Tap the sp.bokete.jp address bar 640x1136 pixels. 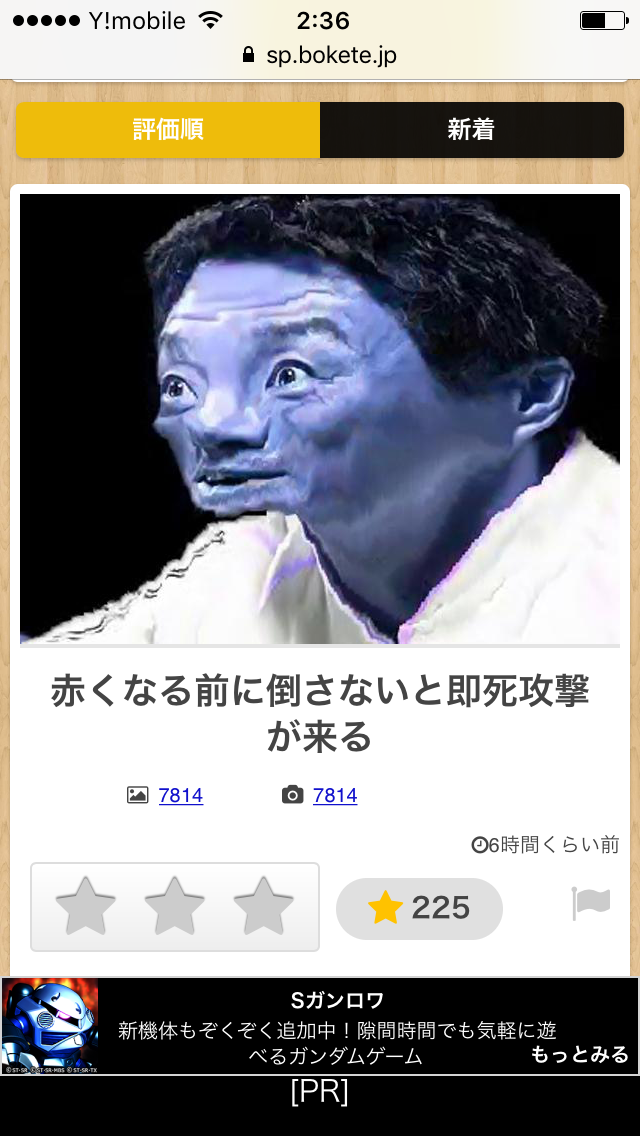[320, 55]
